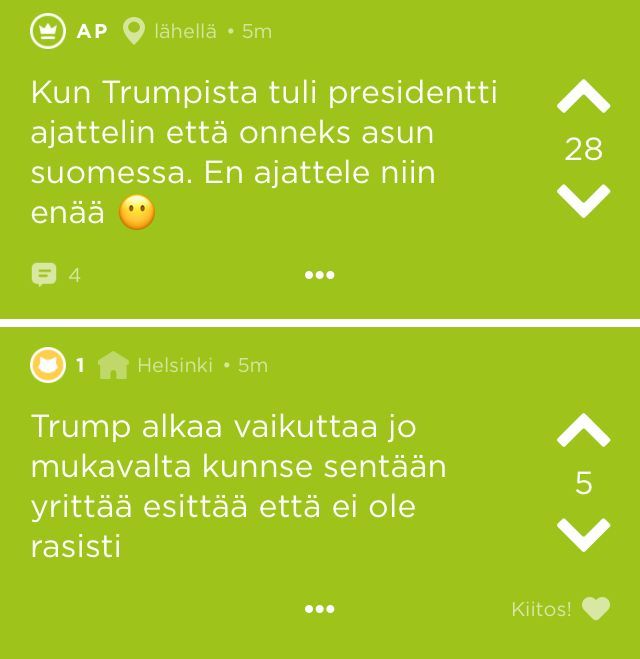Image resolution: width=640 pixels, height=659 pixels.
Task: Downvote the AP post about Trump
Action: pyautogui.click(x=583, y=200)
